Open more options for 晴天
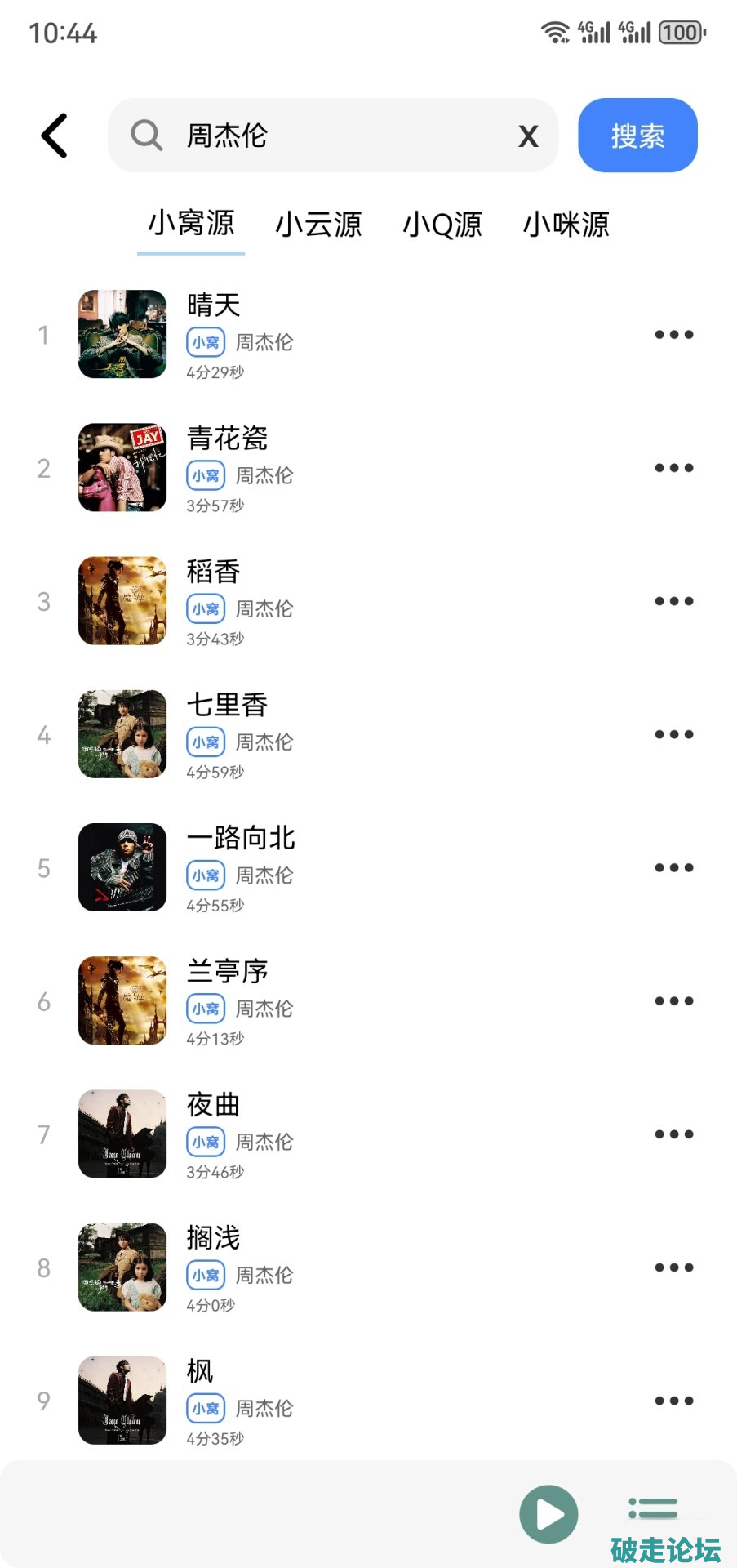The height and width of the screenshot is (1568, 737). pyautogui.click(x=674, y=335)
